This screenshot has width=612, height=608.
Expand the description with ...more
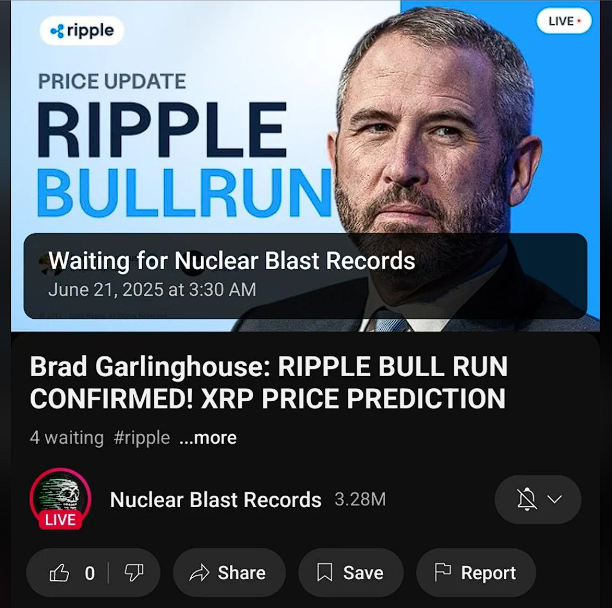click(x=208, y=438)
